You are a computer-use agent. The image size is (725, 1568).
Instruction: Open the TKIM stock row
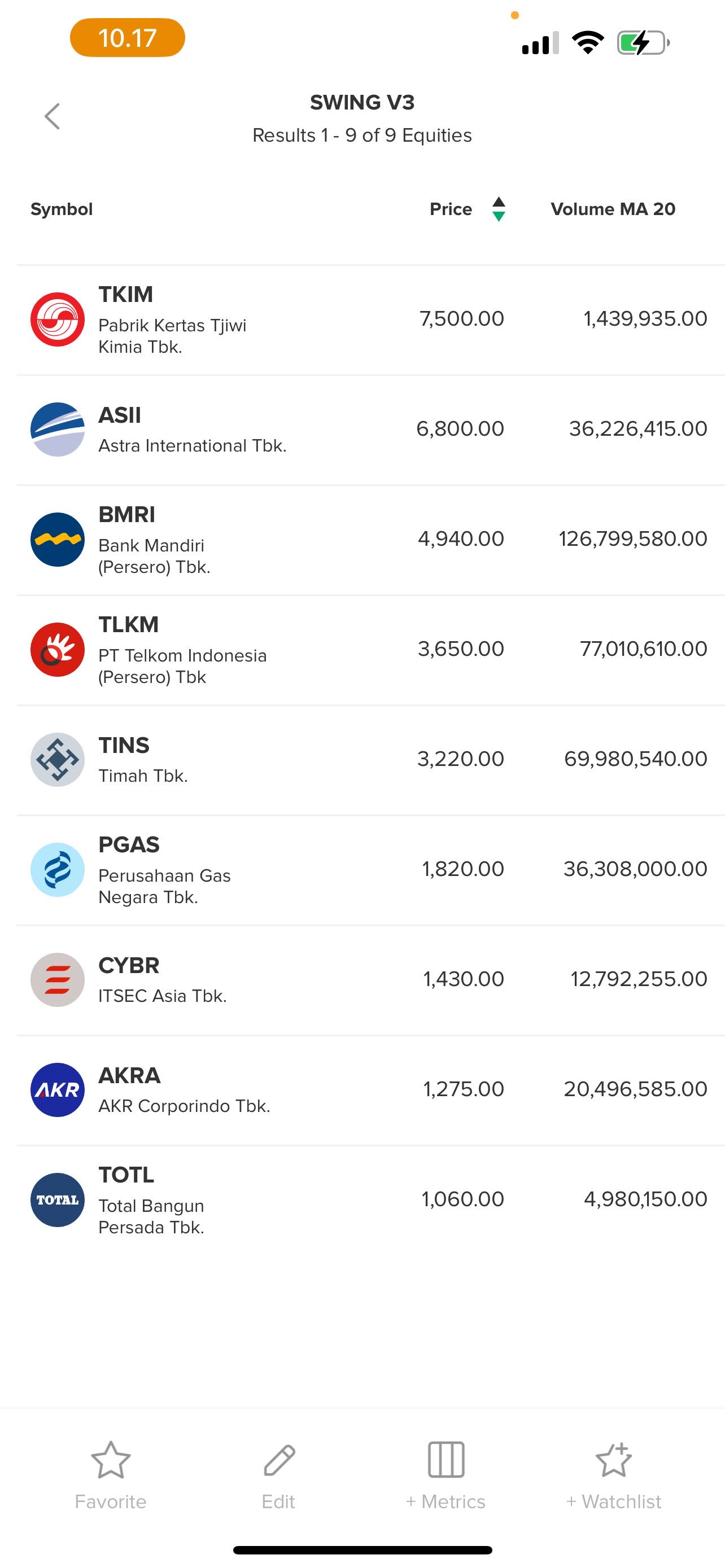pos(362,319)
